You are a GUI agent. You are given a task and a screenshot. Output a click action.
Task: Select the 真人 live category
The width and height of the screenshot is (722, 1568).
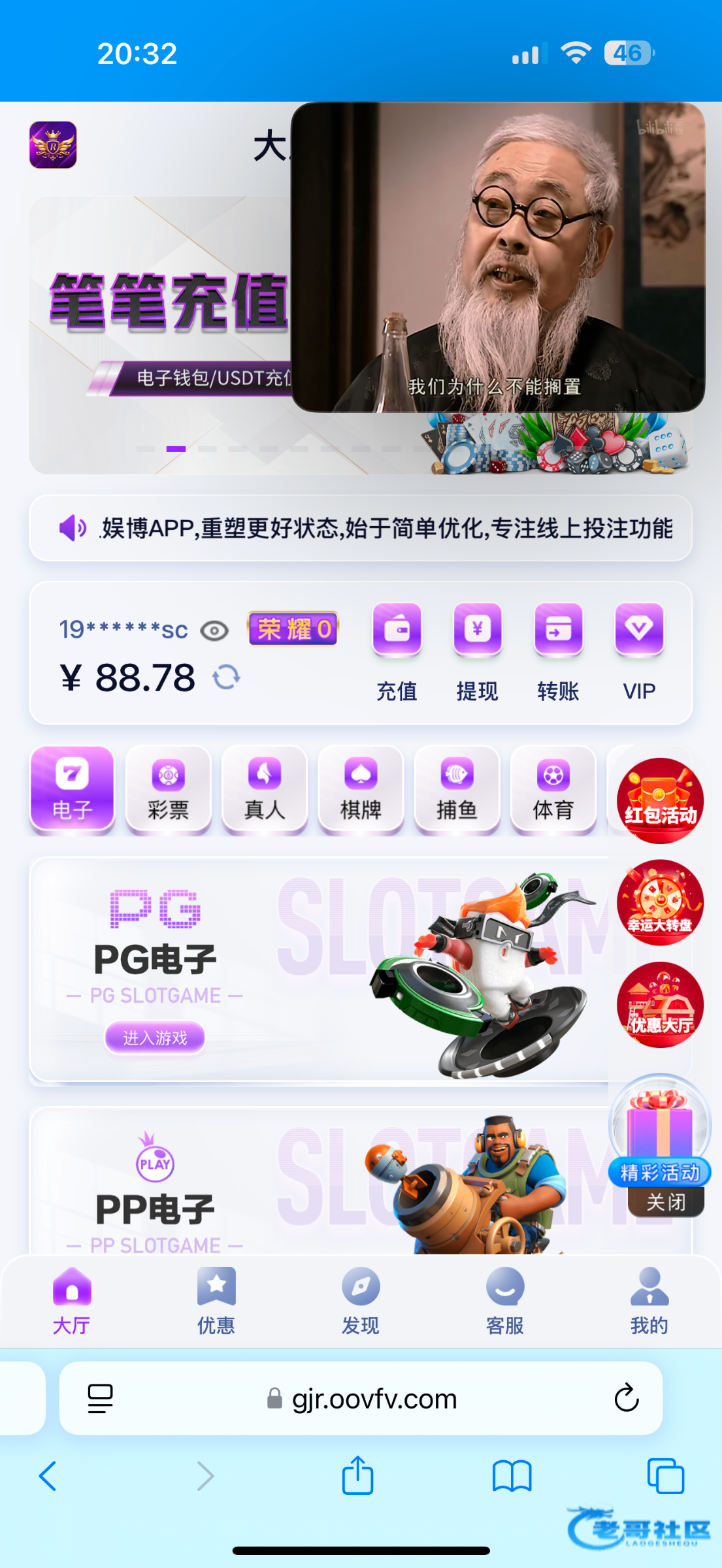pyautogui.click(x=264, y=789)
